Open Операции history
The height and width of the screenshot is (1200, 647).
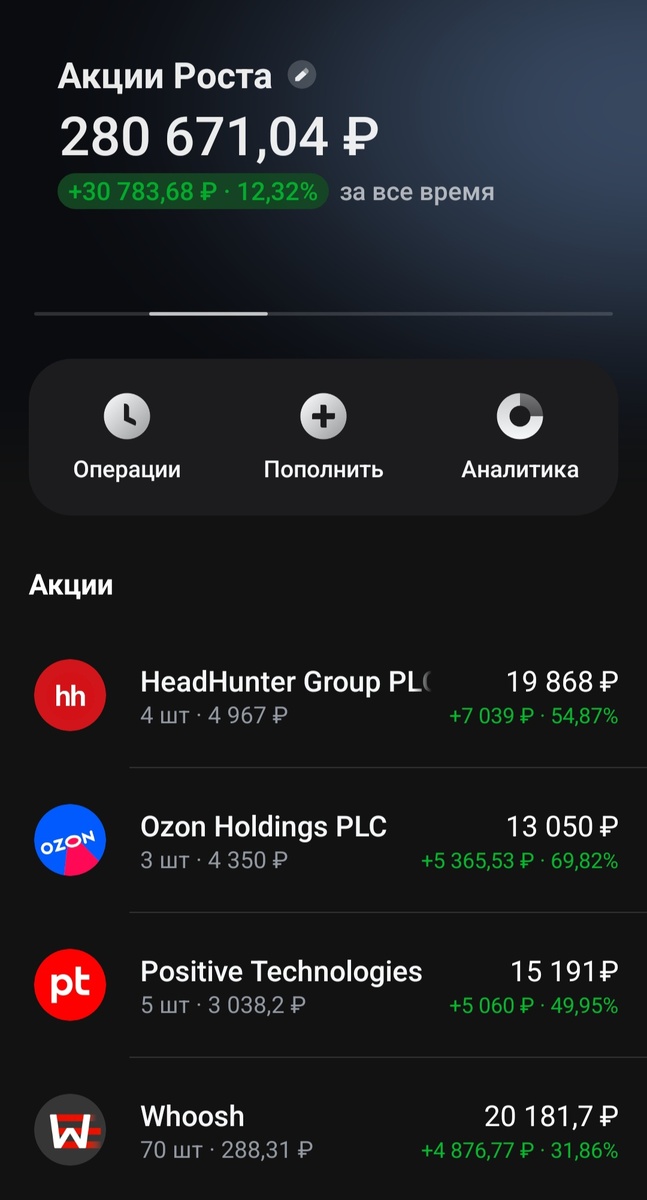click(x=127, y=437)
